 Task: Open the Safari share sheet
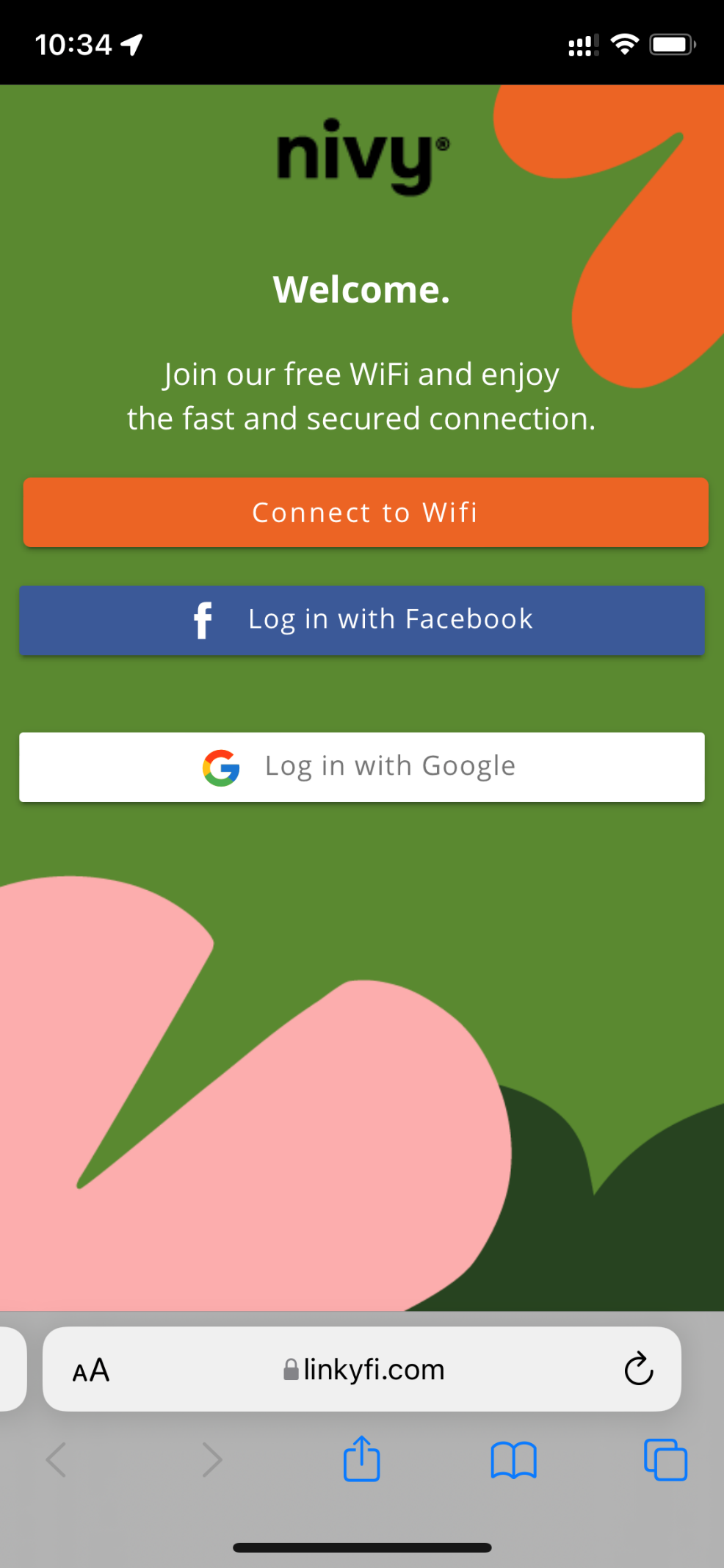pos(361,1459)
